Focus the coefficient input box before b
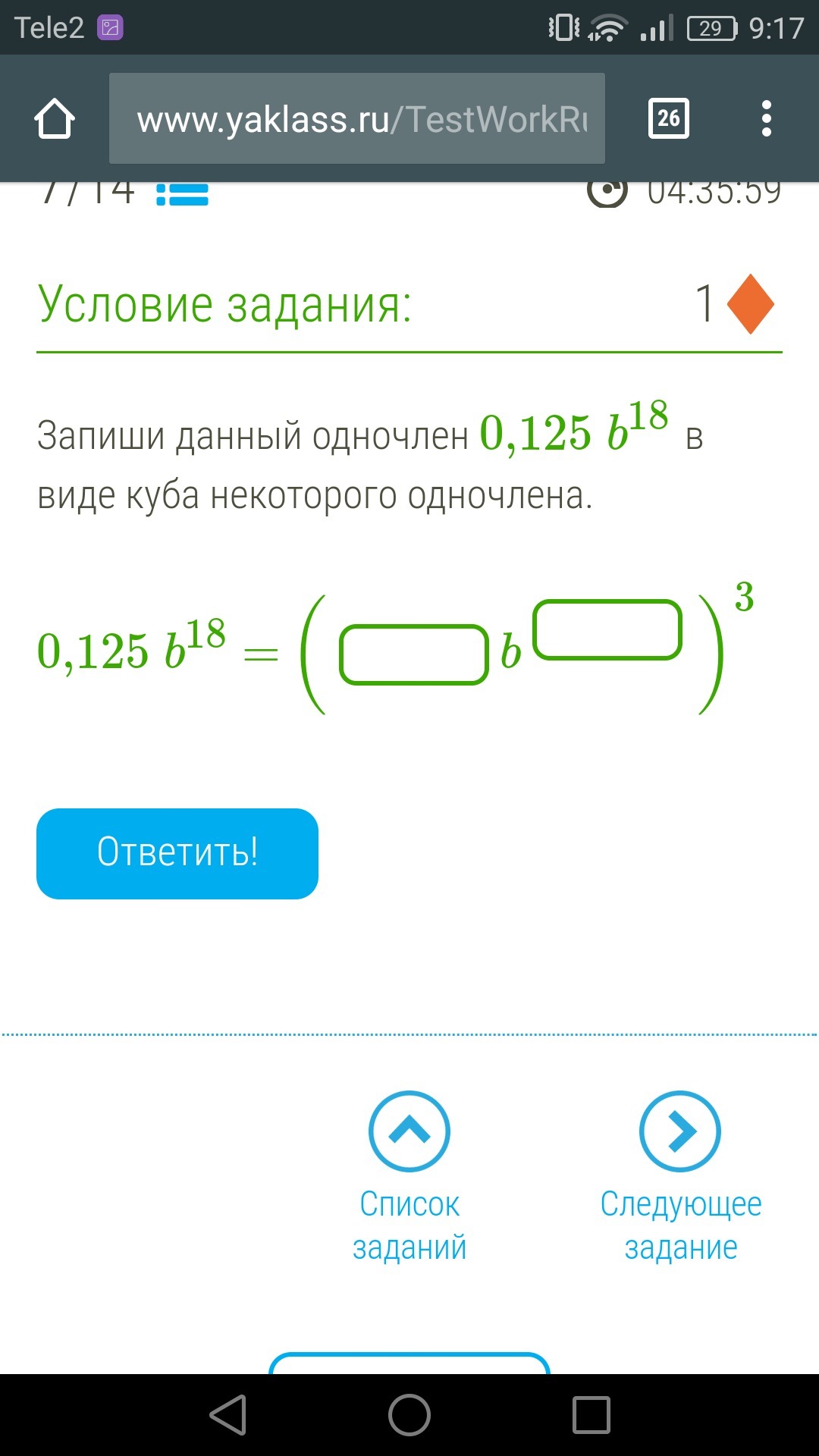 [413, 654]
